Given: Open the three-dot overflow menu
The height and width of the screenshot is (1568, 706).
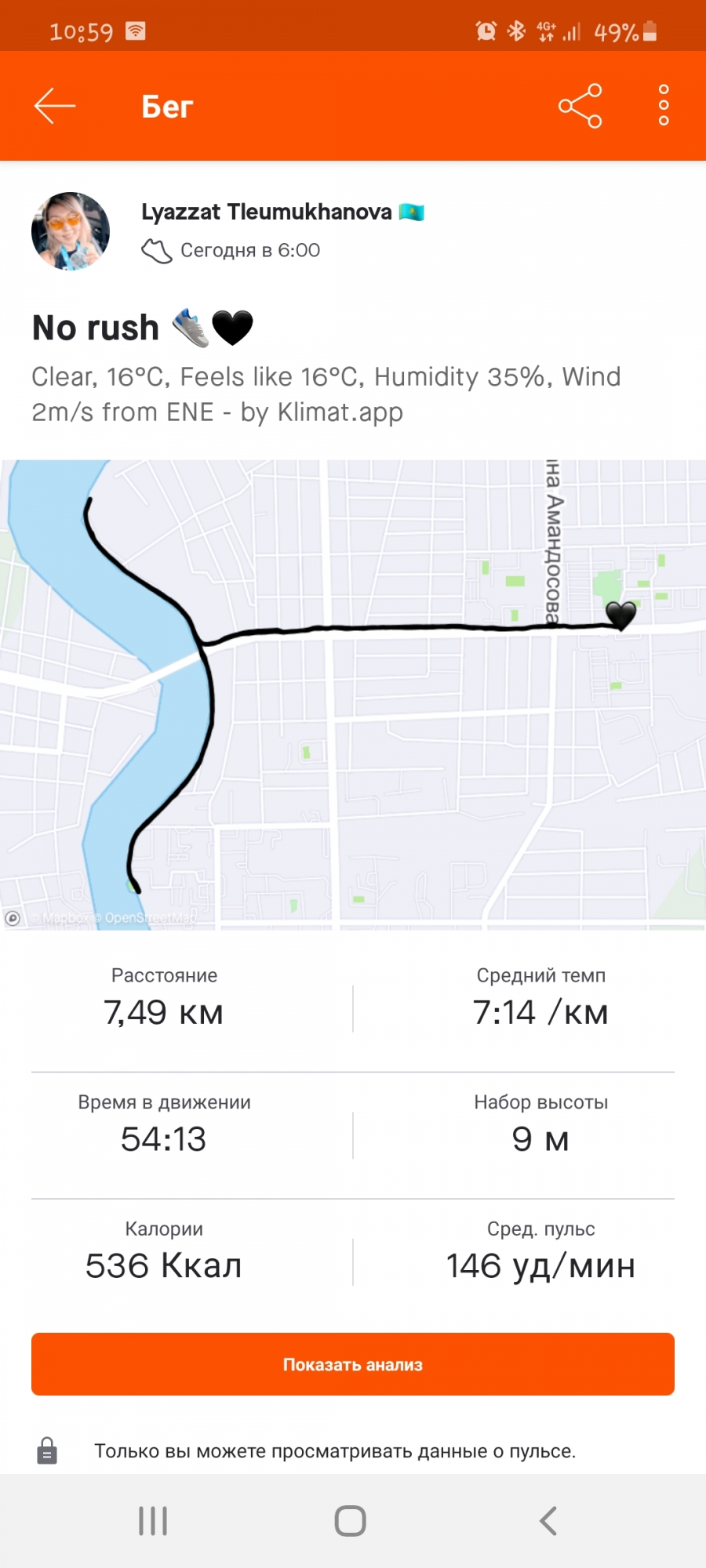Looking at the screenshot, I should tap(664, 106).
